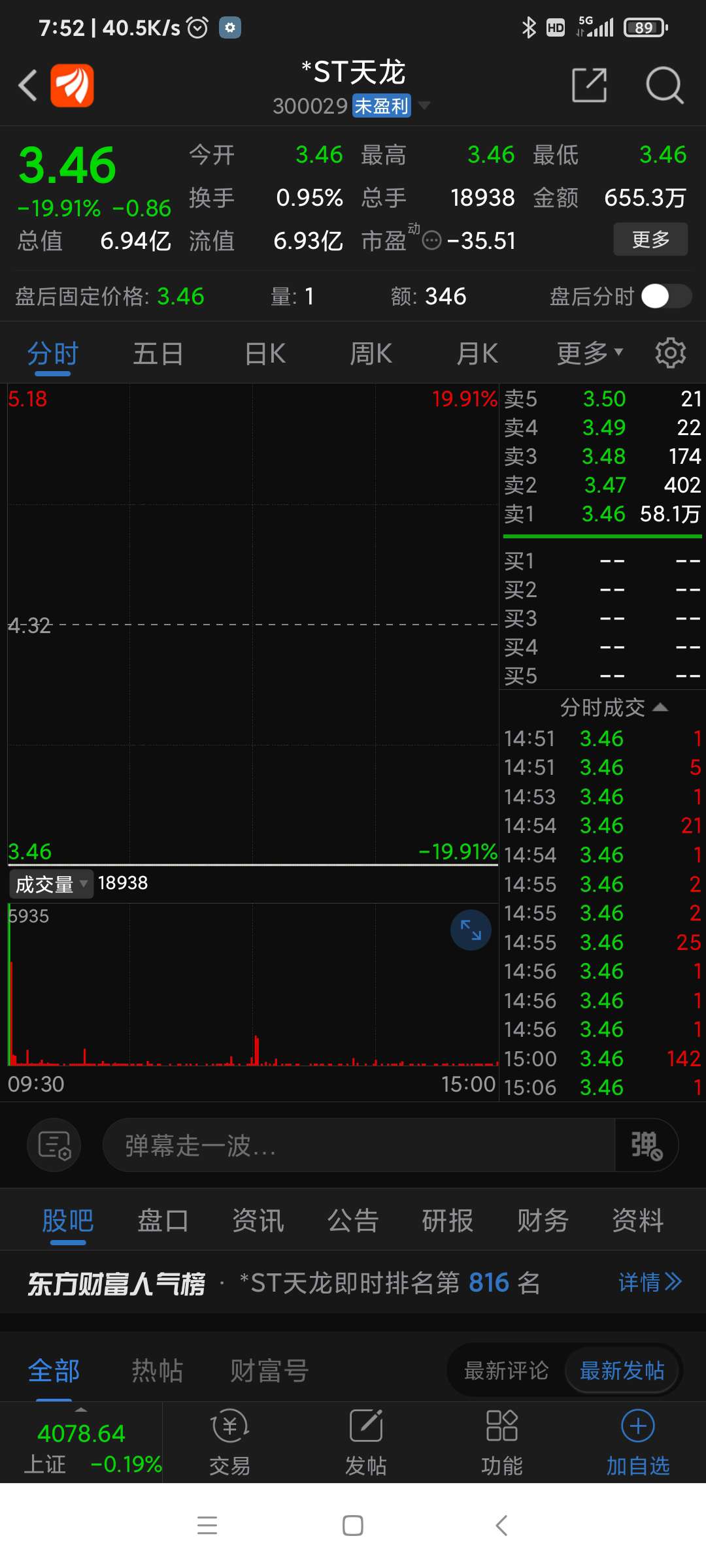Open the 成交量 indicator dropdown
Screen dimensions: 706x1568
tap(51, 884)
